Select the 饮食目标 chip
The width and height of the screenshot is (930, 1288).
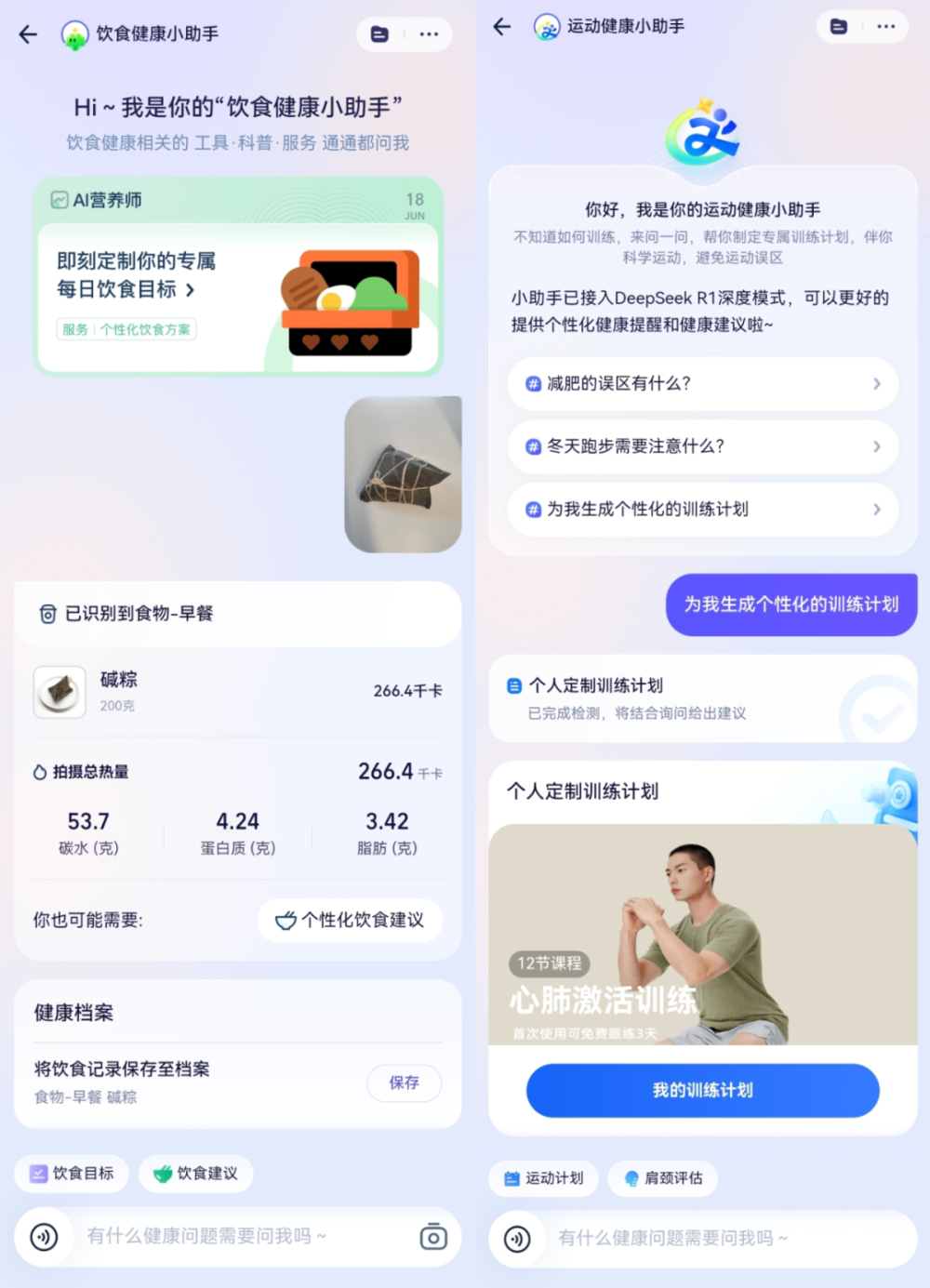[72, 1174]
